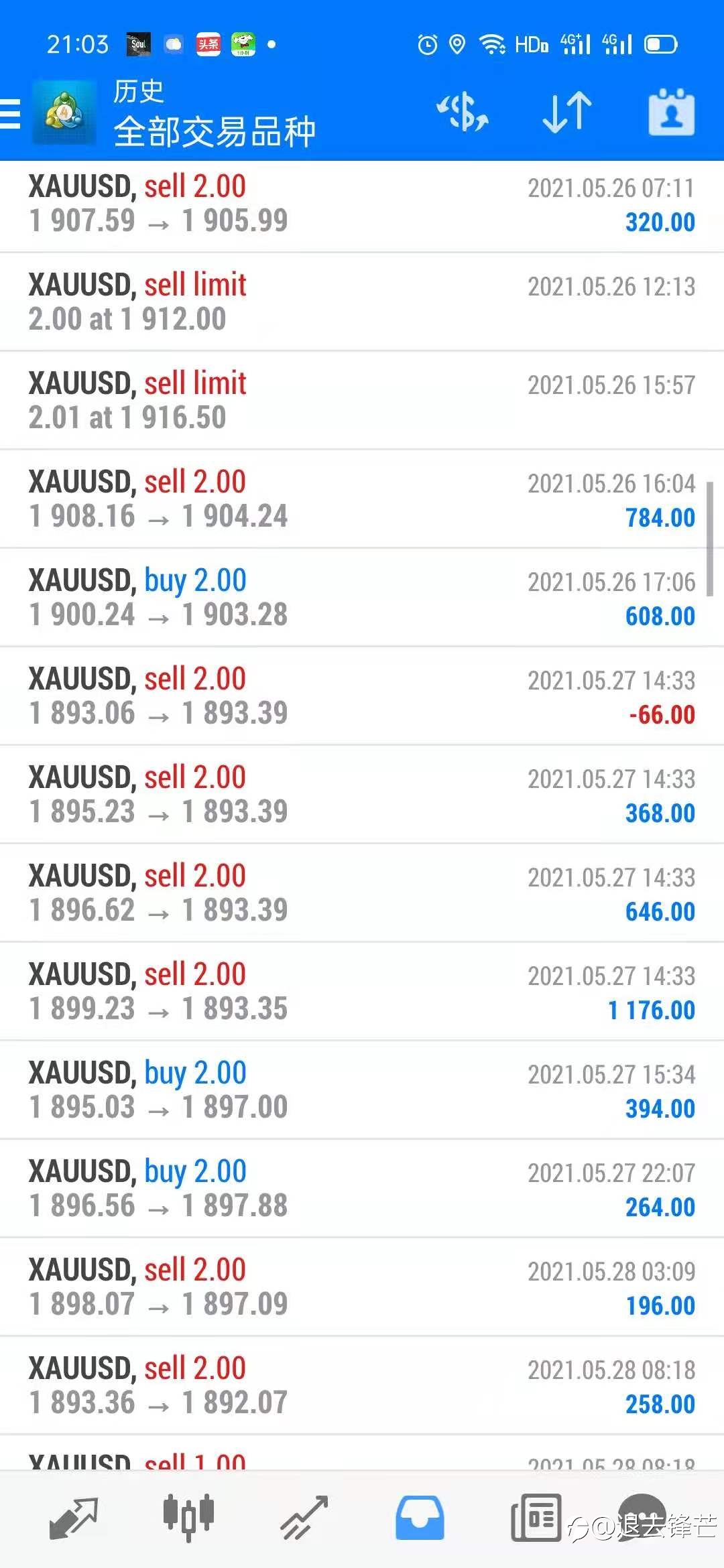This screenshot has height=1568, width=724.
Task: Open the hamburger drawer menu
Action: [x=9, y=113]
